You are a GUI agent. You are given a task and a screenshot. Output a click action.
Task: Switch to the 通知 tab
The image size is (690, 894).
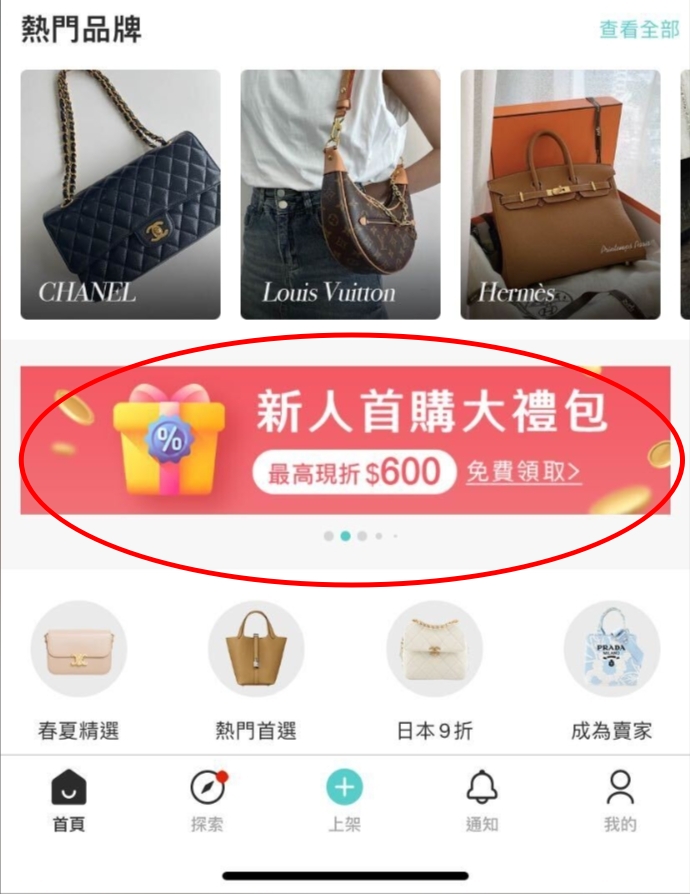pos(482,801)
